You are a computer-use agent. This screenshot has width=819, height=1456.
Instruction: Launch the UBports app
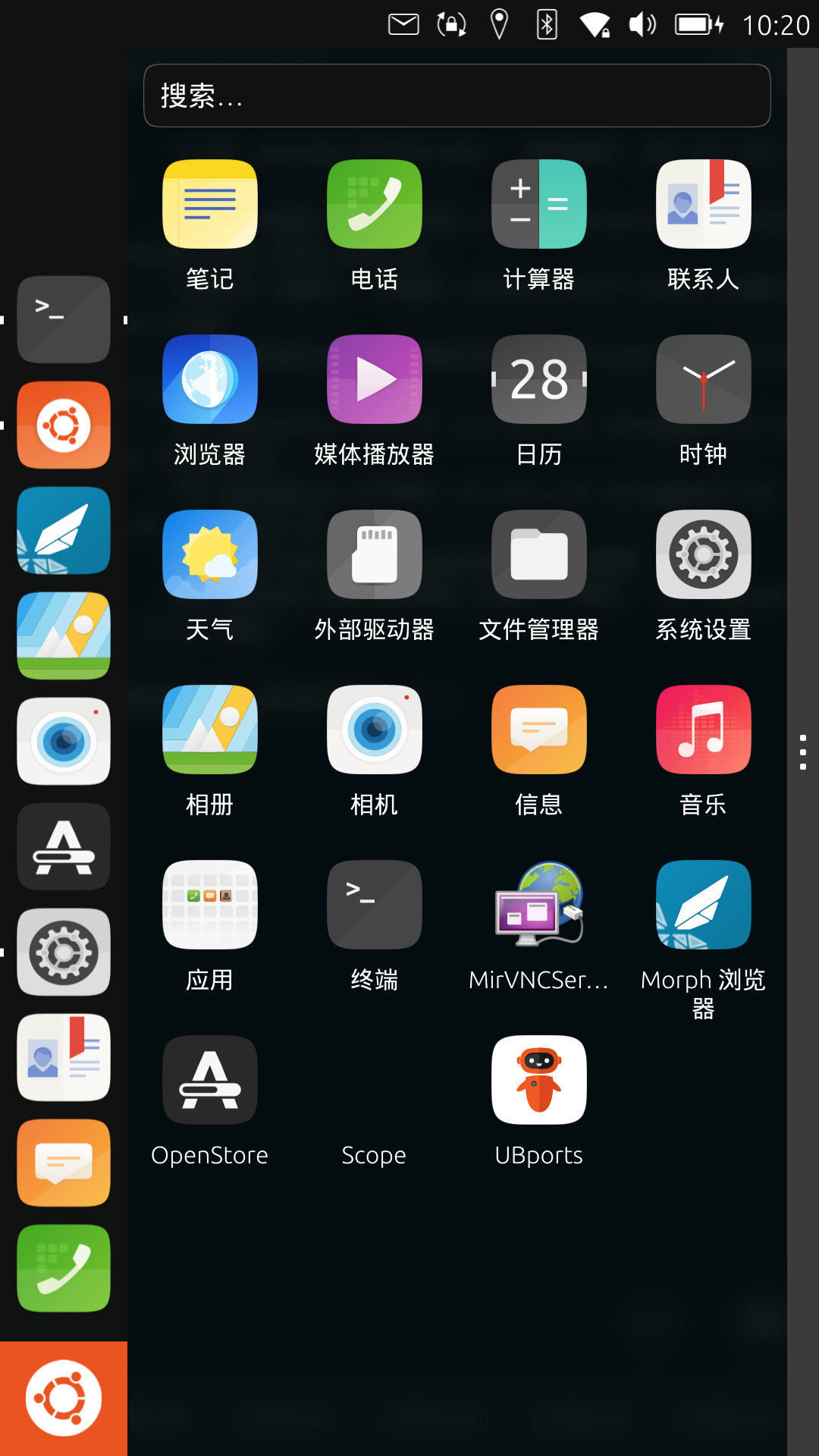click(x=538, y=1080)
